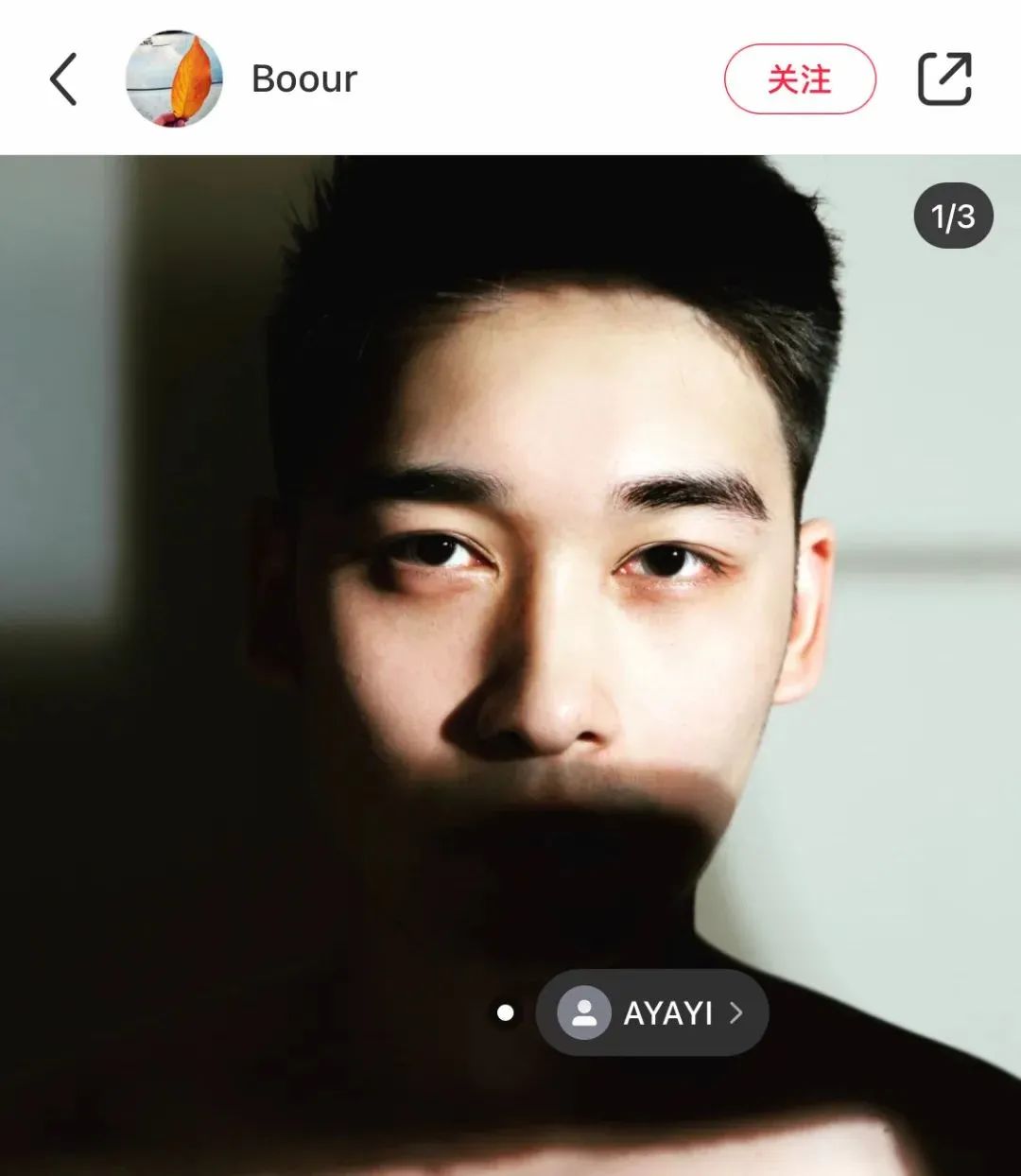The height and width of the screenshot is (1176, 1021).
Task: Share this post
Action: click(x=944, y=79)
